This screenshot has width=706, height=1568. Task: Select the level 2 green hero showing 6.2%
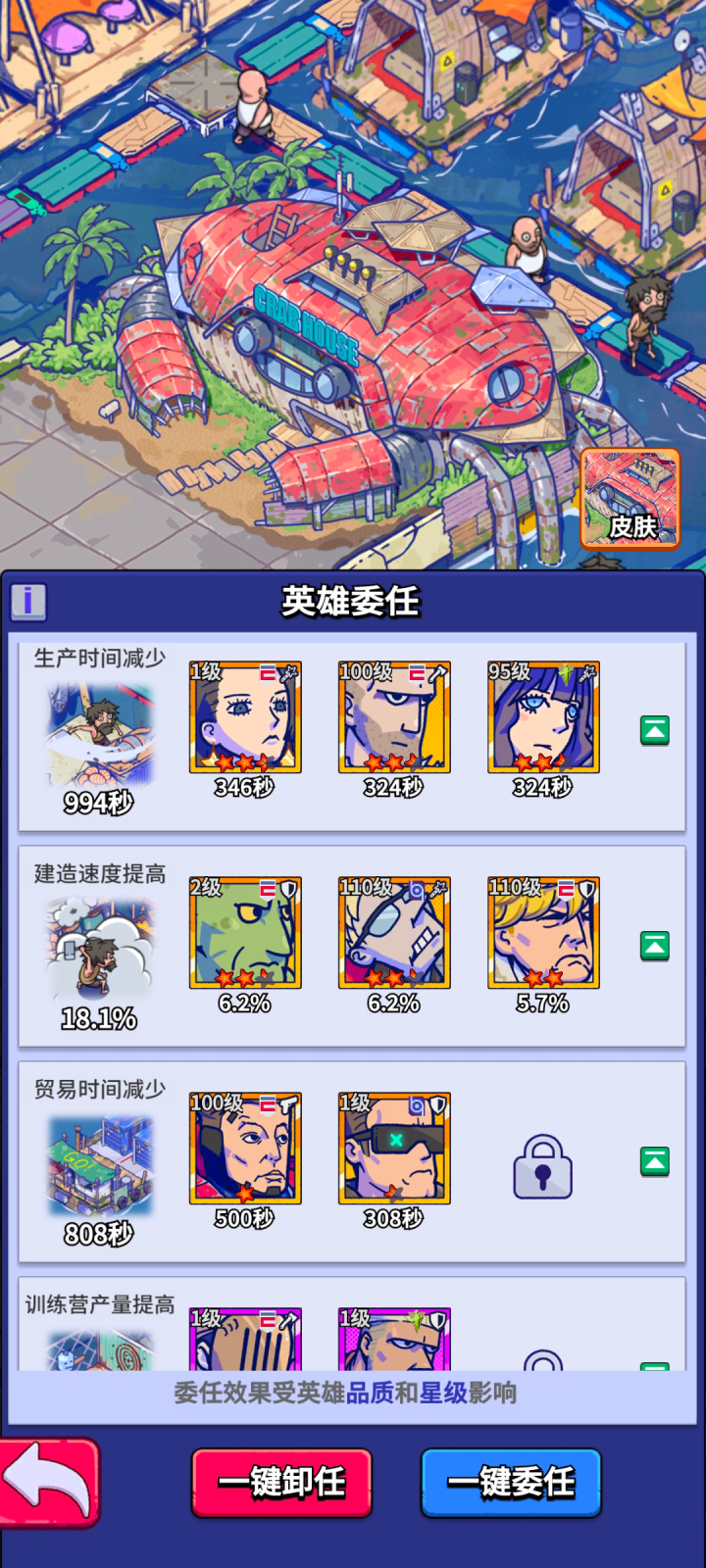tap(245, 933)
